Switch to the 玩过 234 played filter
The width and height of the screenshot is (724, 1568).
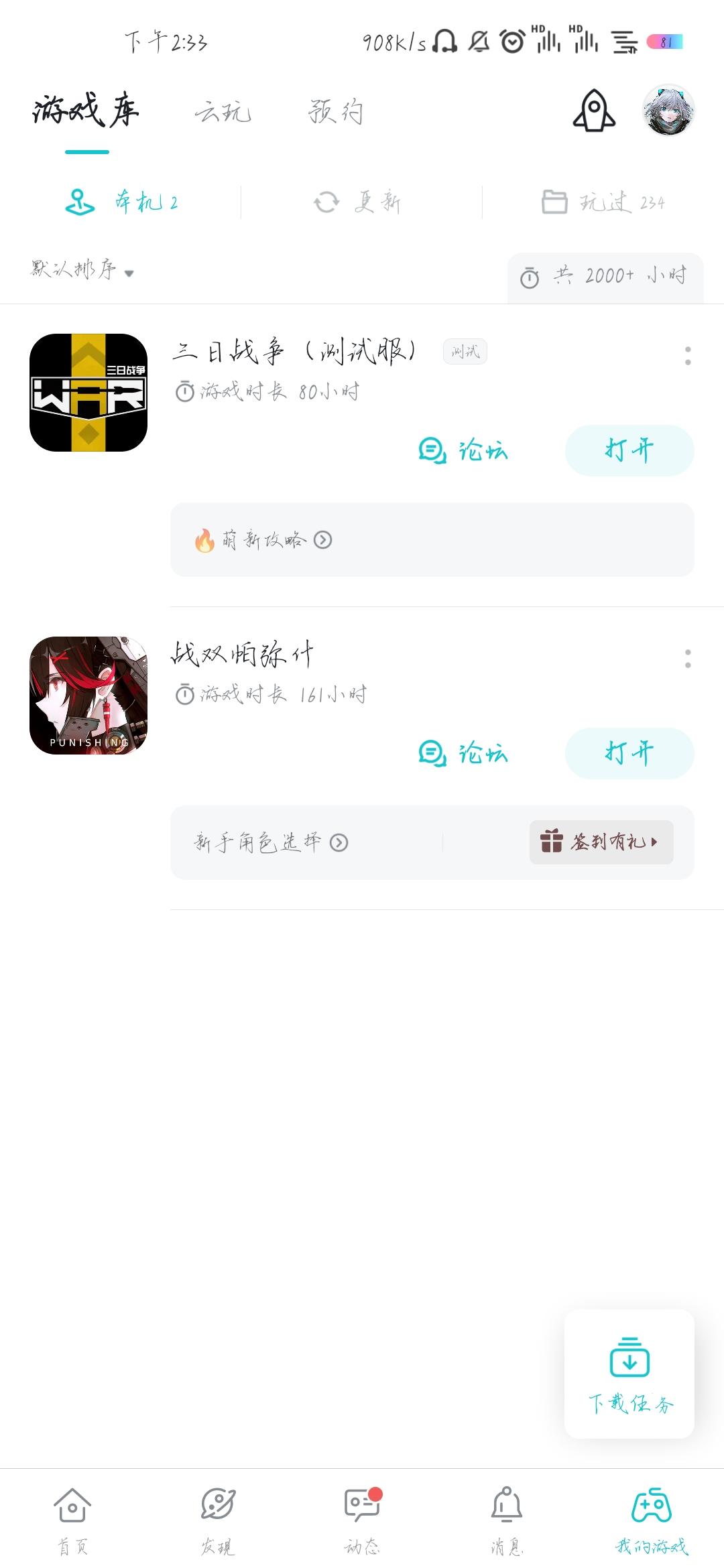click(x=603, y=201)
